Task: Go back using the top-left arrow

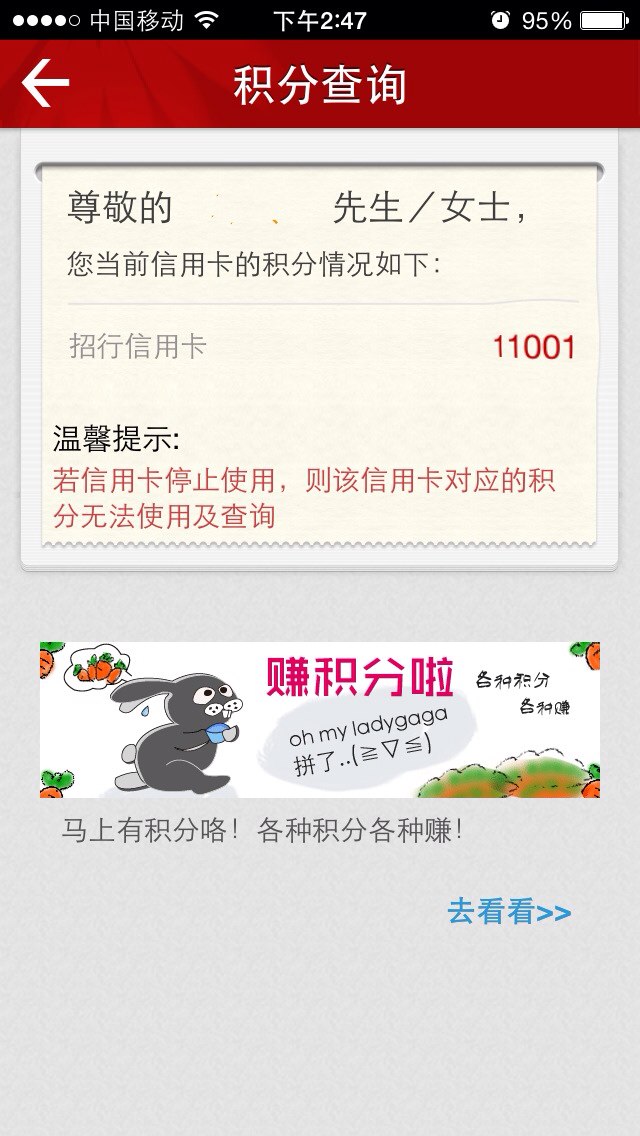Action: point(45,83)
